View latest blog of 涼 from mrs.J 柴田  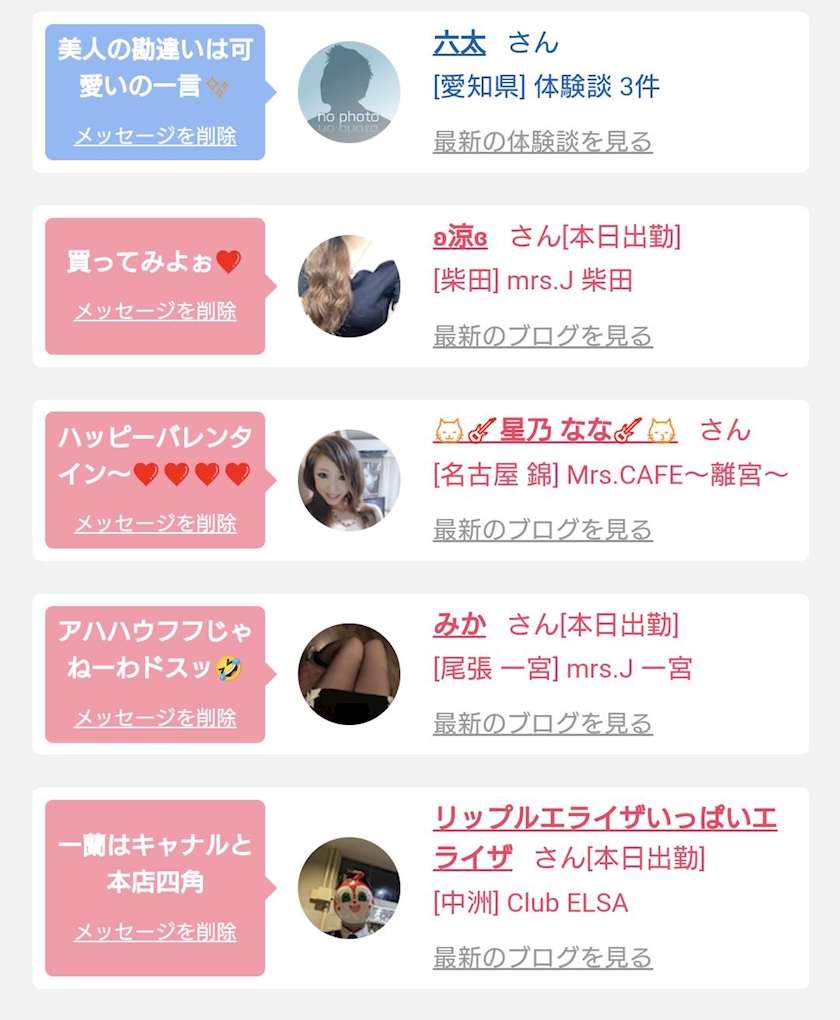coord(542,336)
